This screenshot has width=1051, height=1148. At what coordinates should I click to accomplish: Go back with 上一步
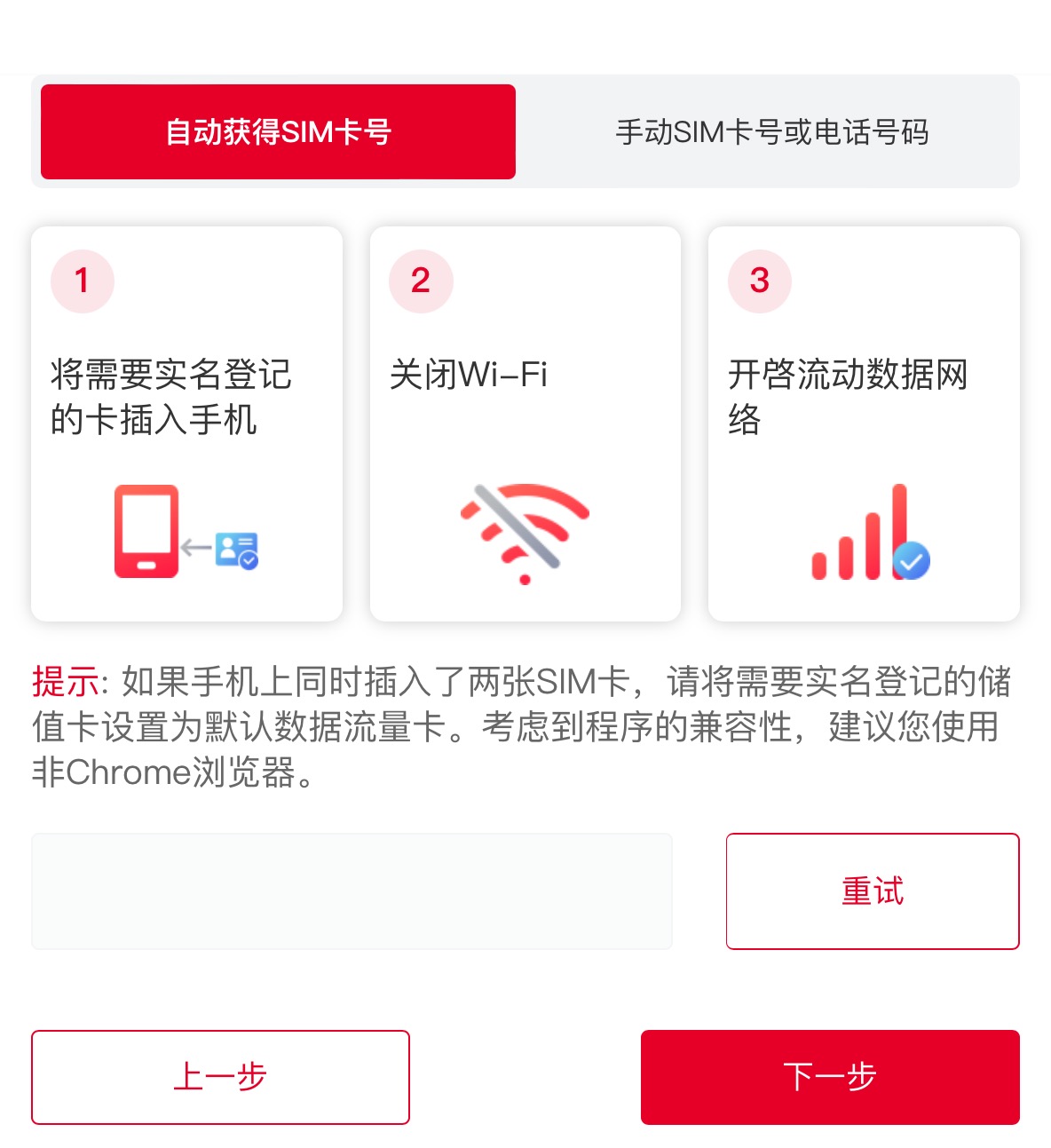pyautogui.click(x=220, y=1077)
